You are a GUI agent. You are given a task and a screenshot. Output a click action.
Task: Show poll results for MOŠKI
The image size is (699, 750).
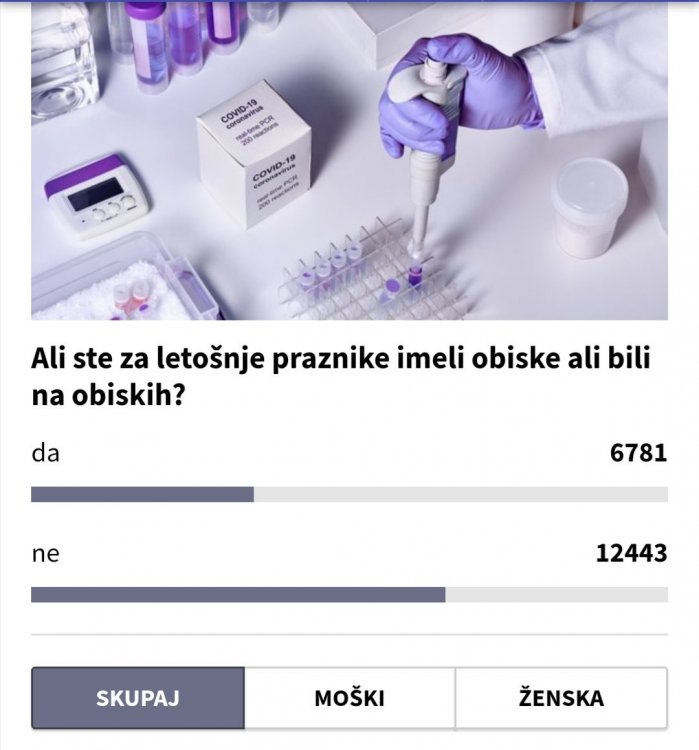[350, 698]
